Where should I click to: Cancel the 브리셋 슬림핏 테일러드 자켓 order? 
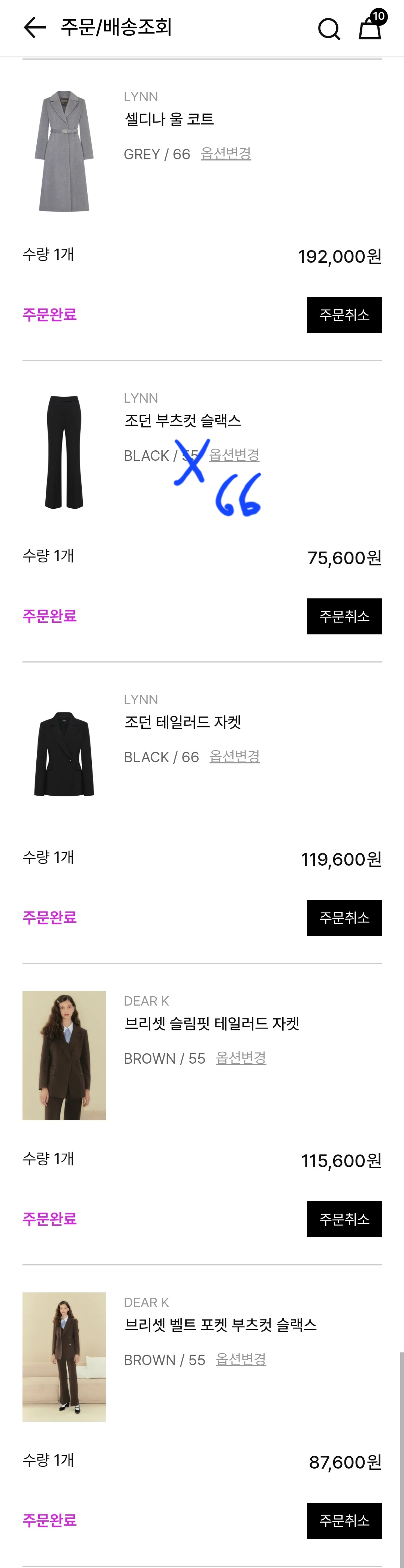[x=344, y=1219]
